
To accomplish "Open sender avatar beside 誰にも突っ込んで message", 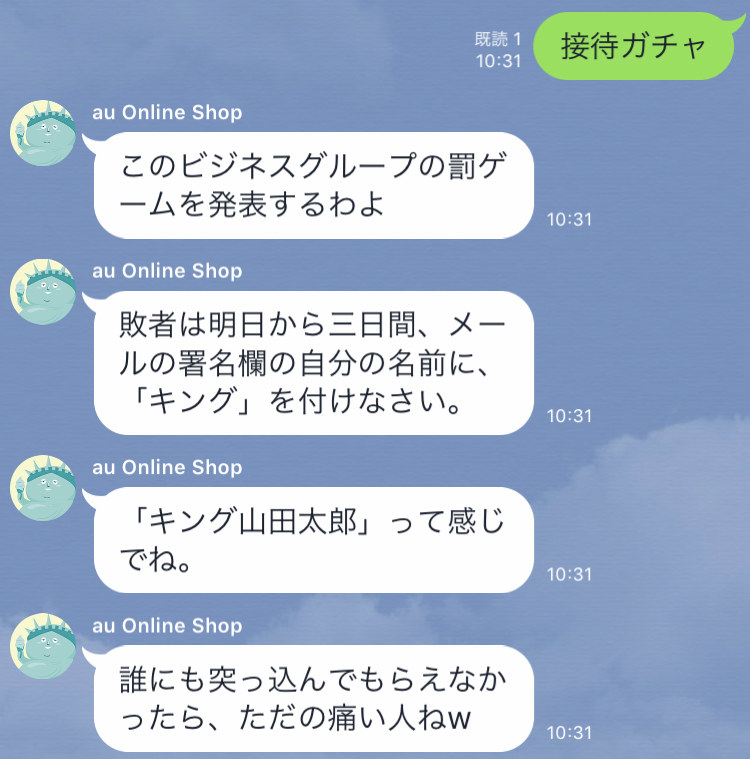I will coord(42,647).
